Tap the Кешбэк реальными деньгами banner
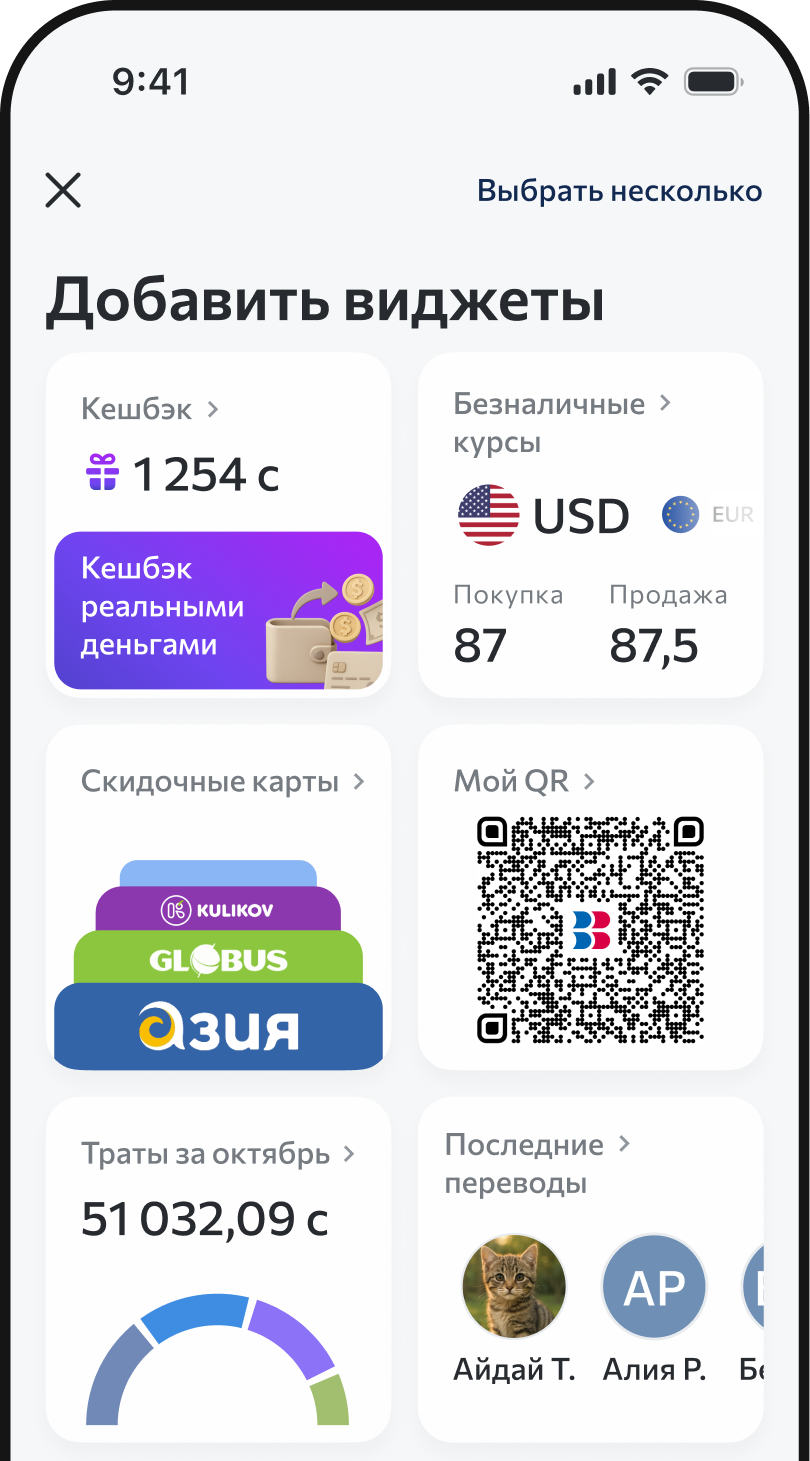Screen dimensions: 810x1461 tap(218, 610)
